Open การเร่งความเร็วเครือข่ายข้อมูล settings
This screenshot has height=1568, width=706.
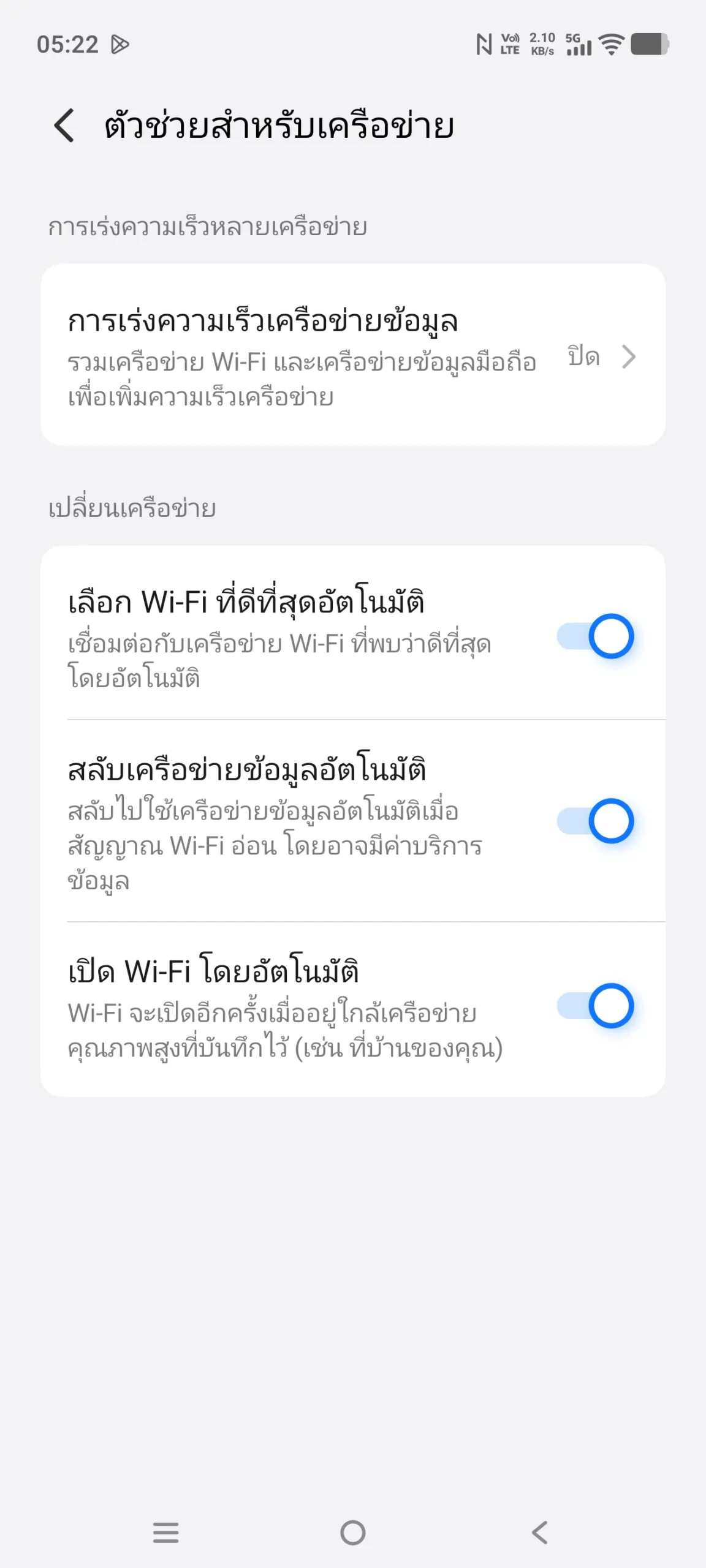[352, 355]
